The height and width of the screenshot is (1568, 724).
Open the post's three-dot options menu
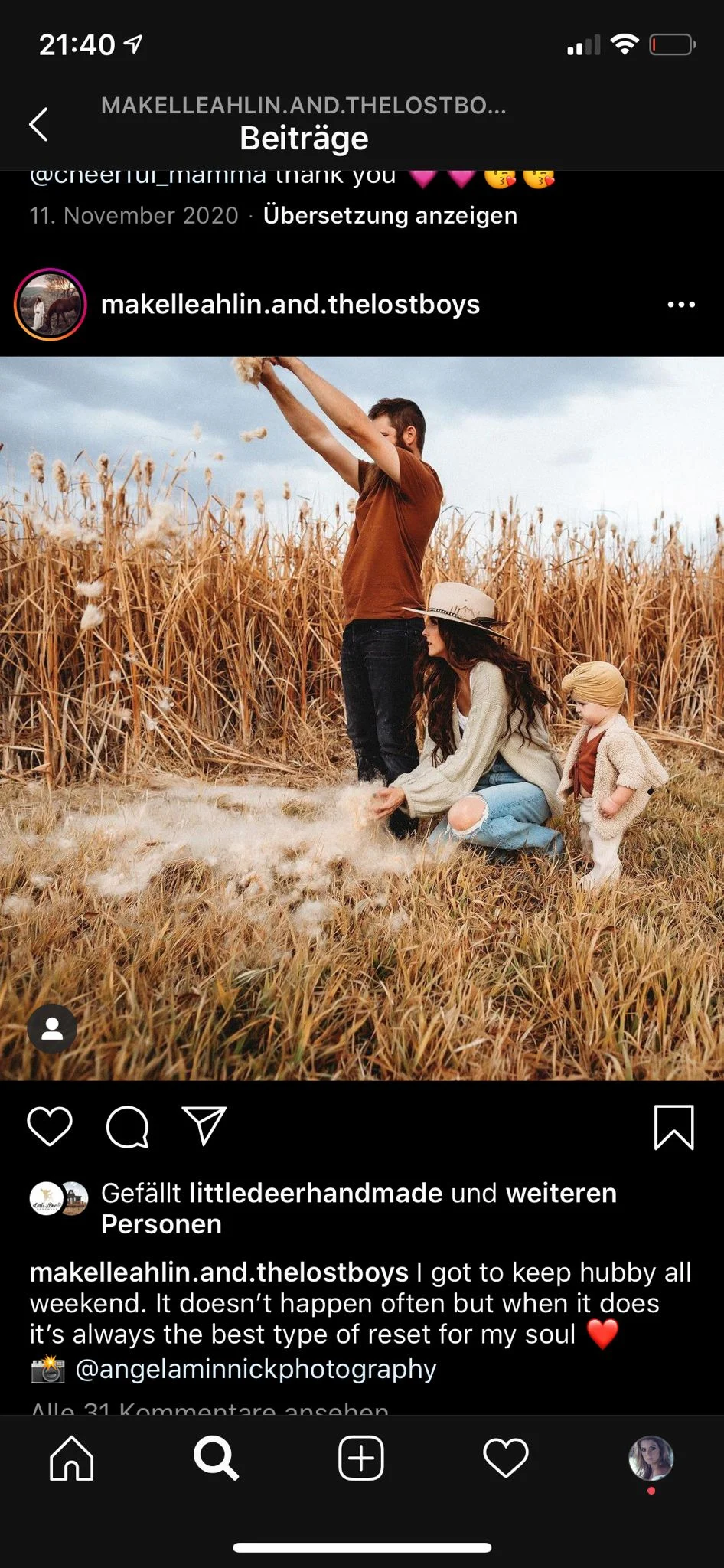click(x=680, y=305)
